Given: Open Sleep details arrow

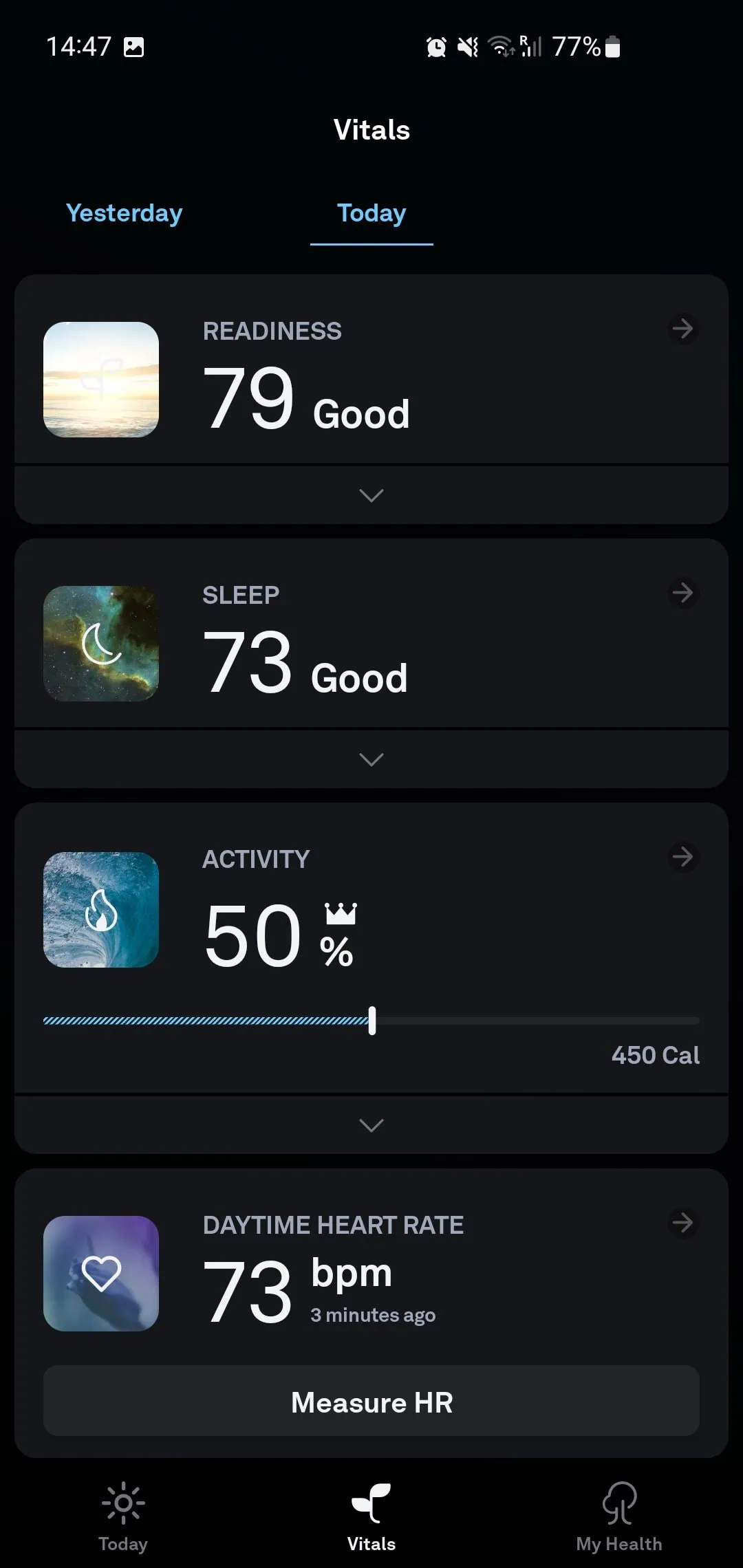Looking at the screenshot, I should (x=682, y=593).
